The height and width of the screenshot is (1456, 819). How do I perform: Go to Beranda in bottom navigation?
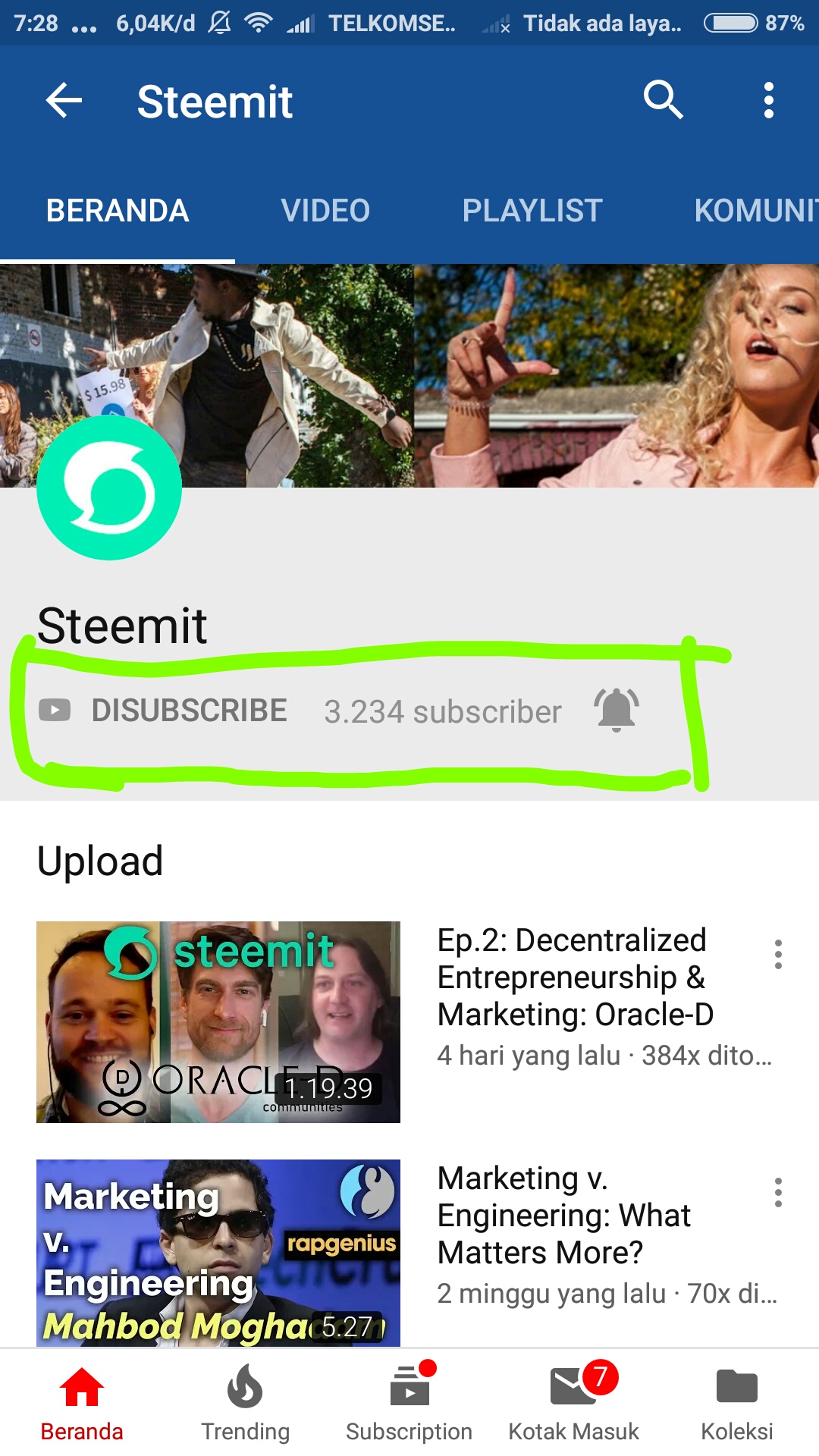click(82, 1403)
